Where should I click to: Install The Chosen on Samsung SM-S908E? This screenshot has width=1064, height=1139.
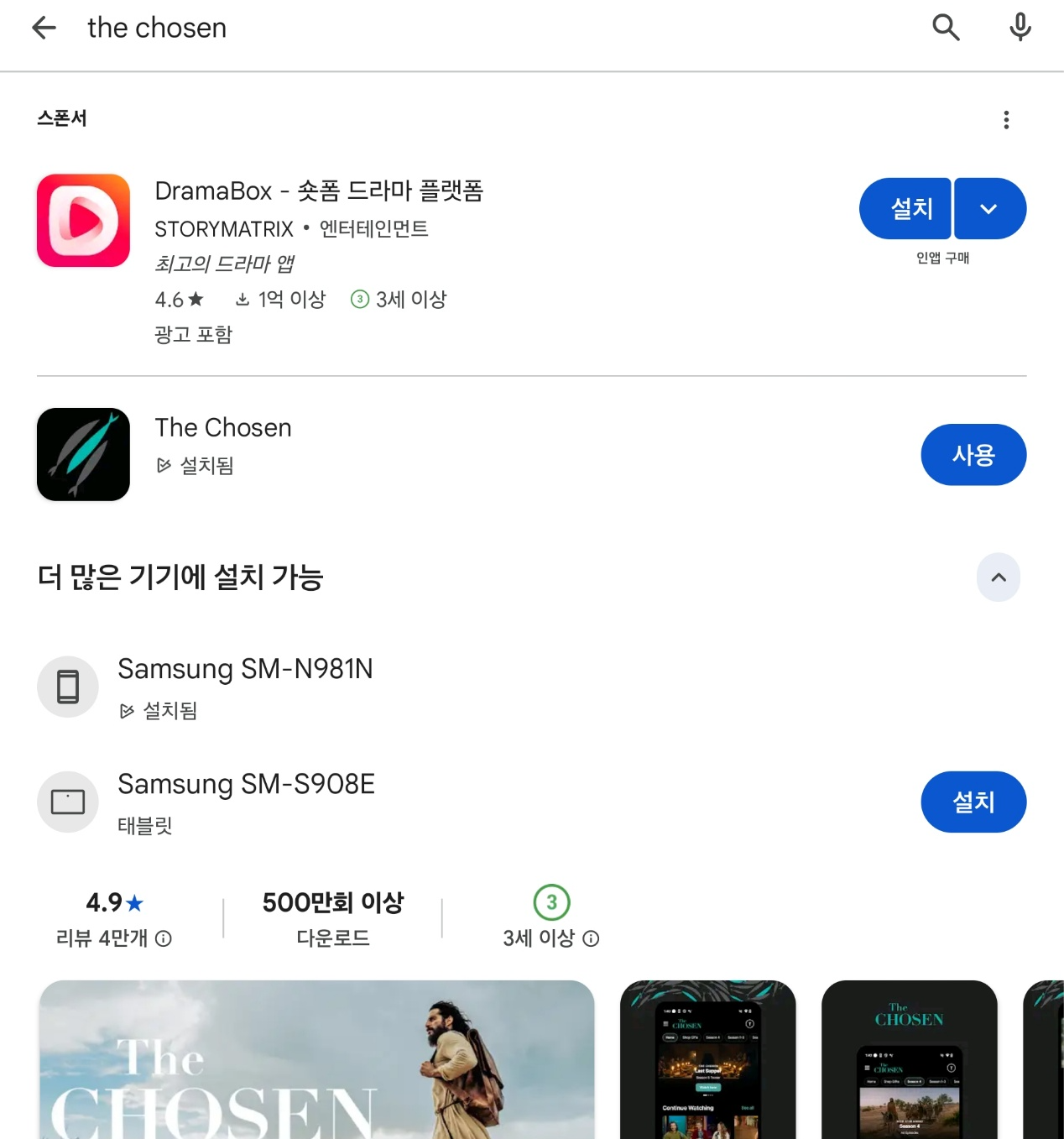(973, 802)
